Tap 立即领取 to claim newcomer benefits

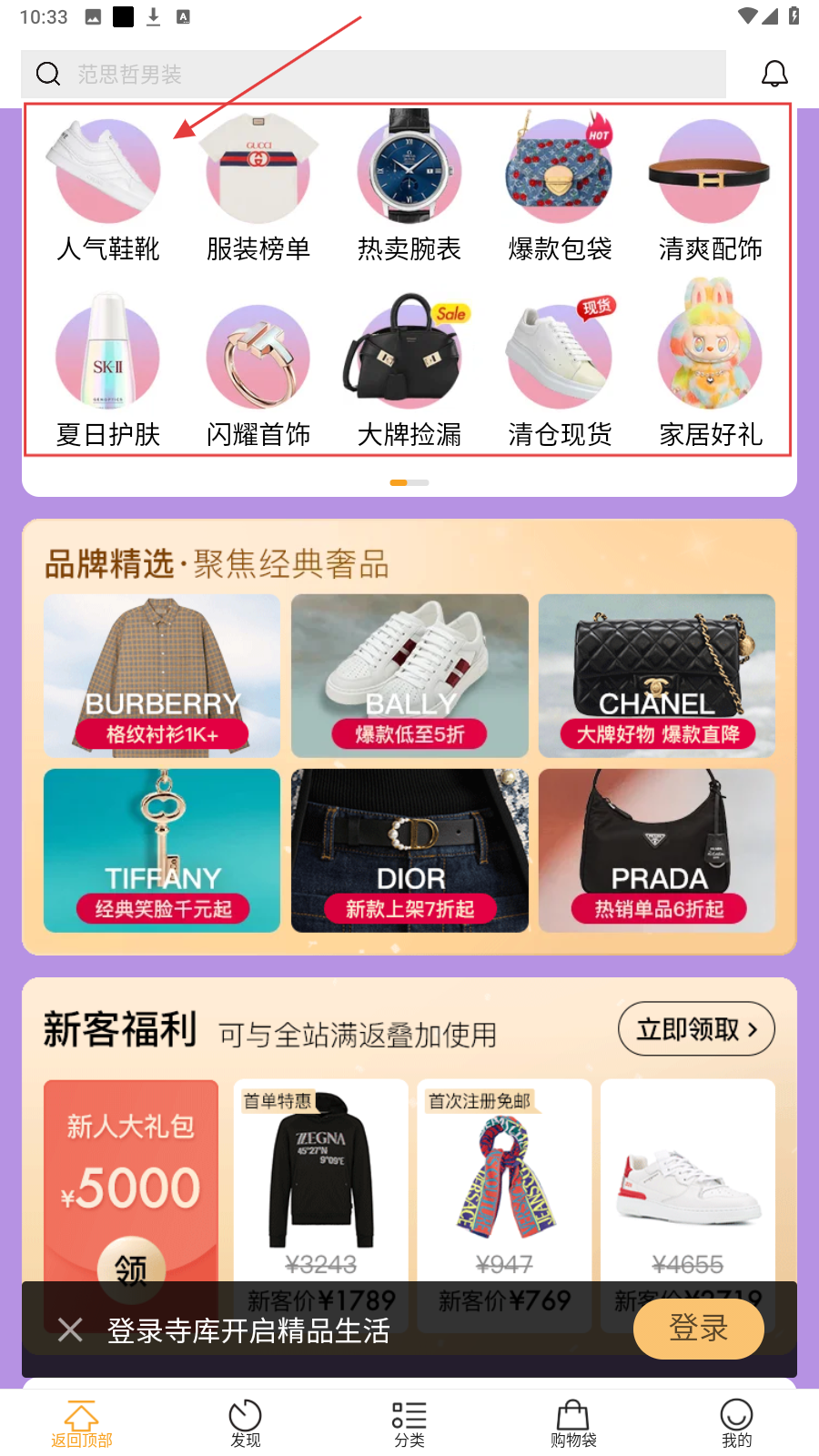[696, 1029]
